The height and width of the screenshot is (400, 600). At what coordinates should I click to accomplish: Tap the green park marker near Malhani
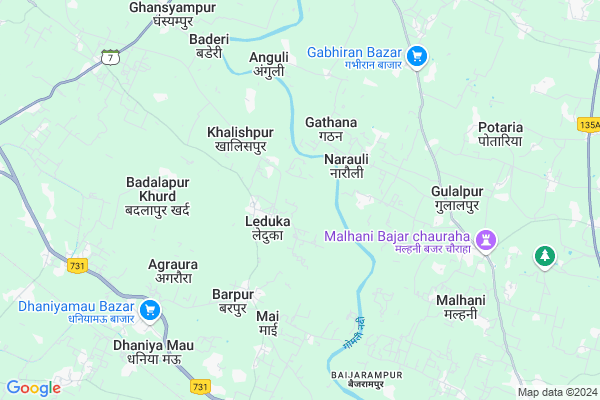click(x=545, y=256)
